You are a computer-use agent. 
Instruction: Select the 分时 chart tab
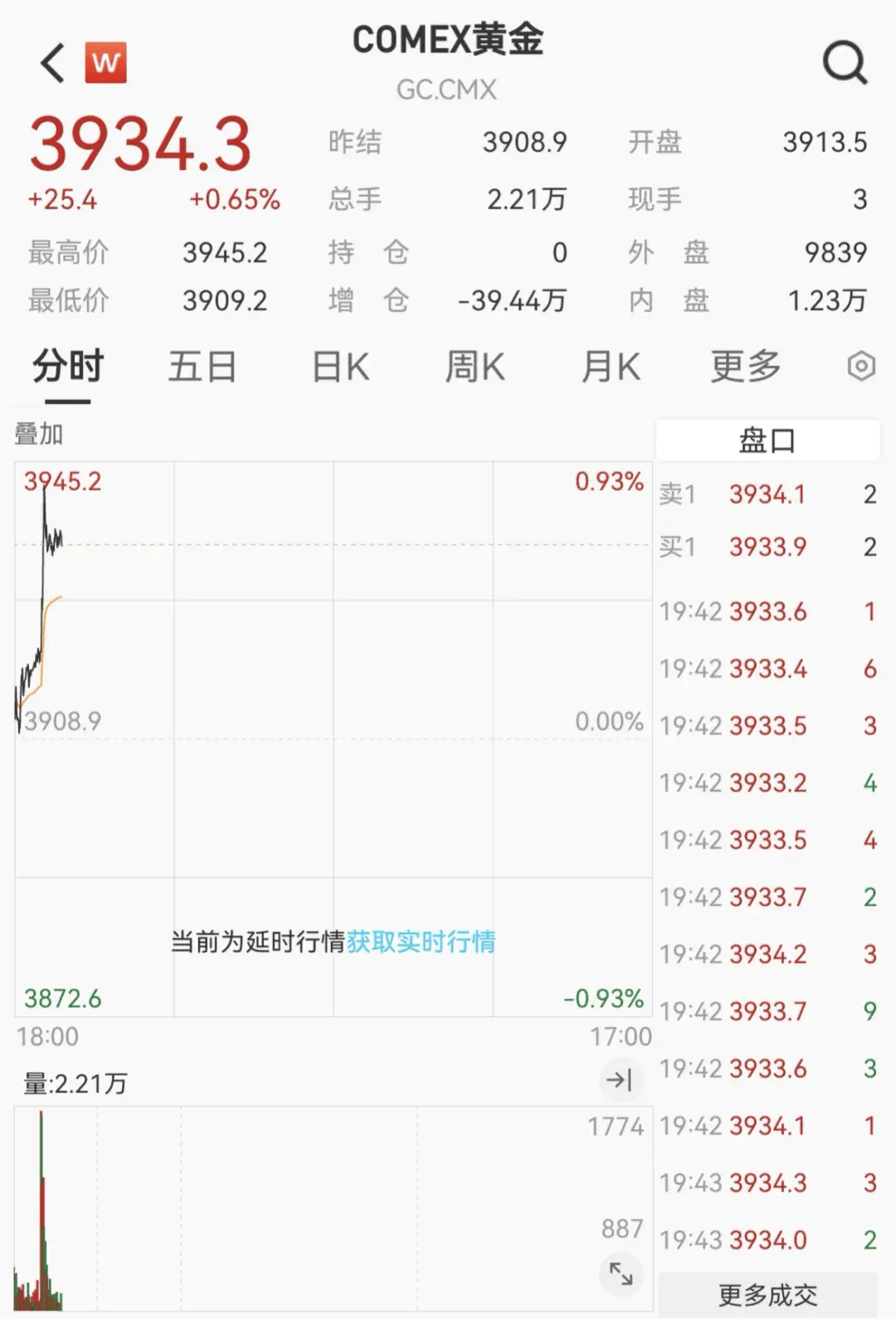(68, 367)
